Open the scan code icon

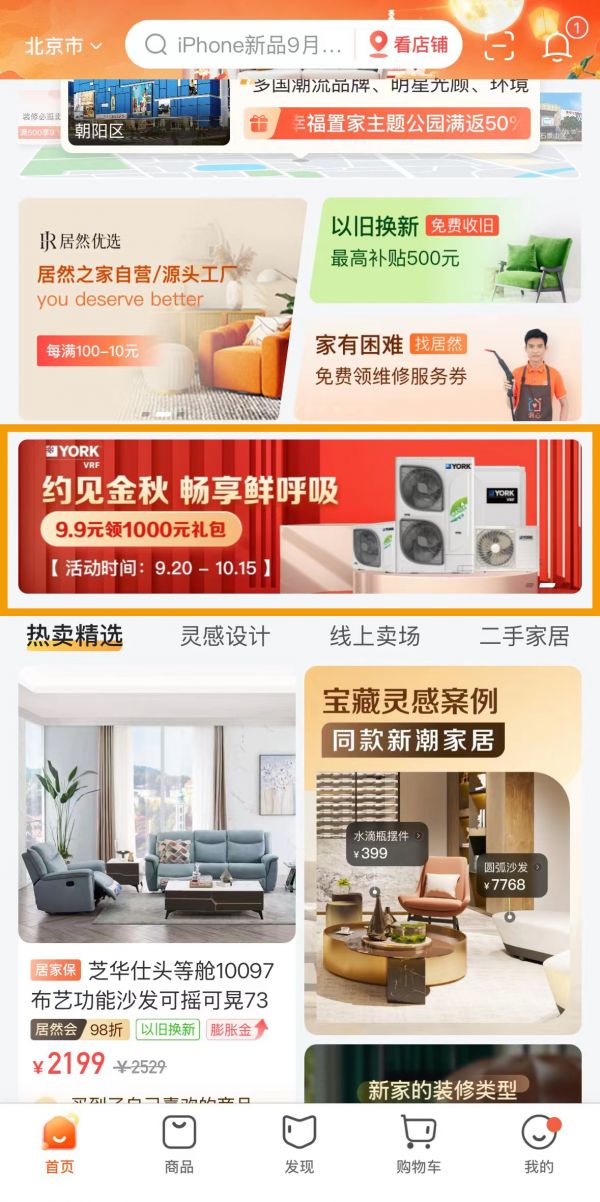click(498, 46)
